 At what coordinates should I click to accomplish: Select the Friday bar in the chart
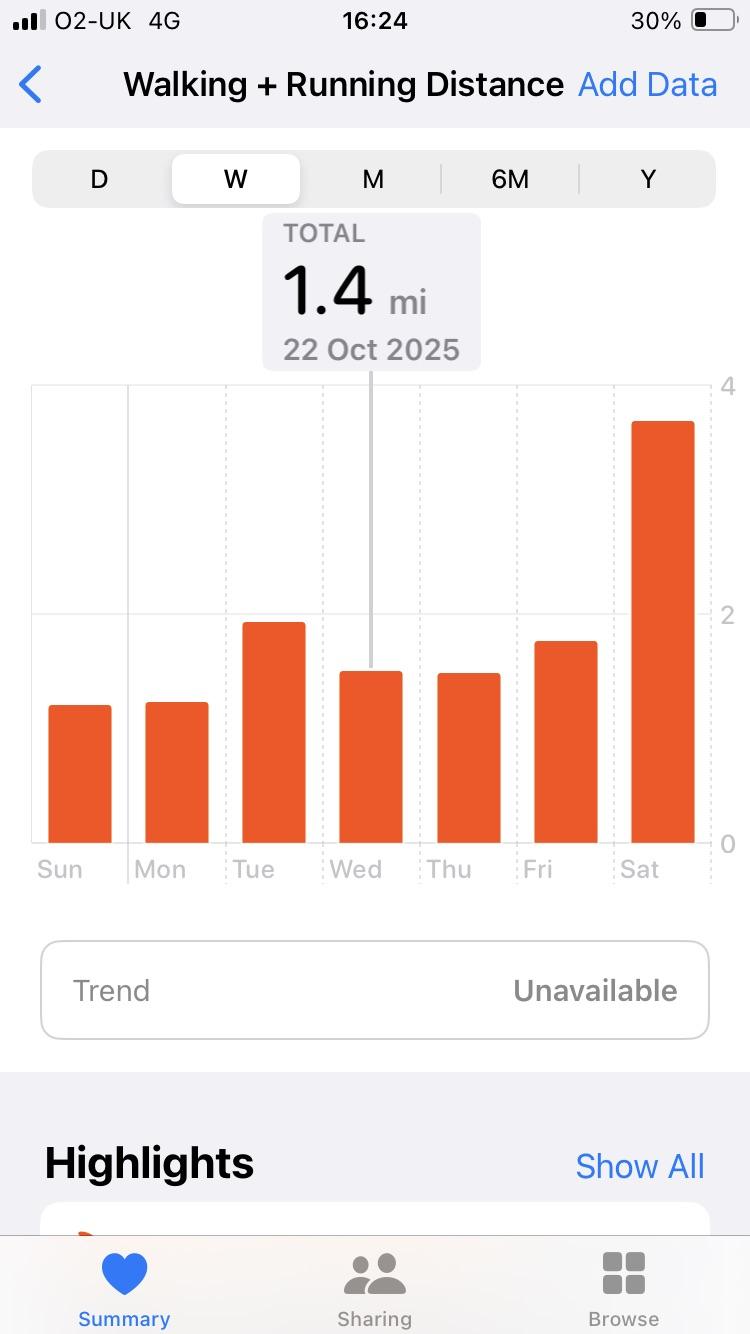pyautogui.click(x=566, y=741)
